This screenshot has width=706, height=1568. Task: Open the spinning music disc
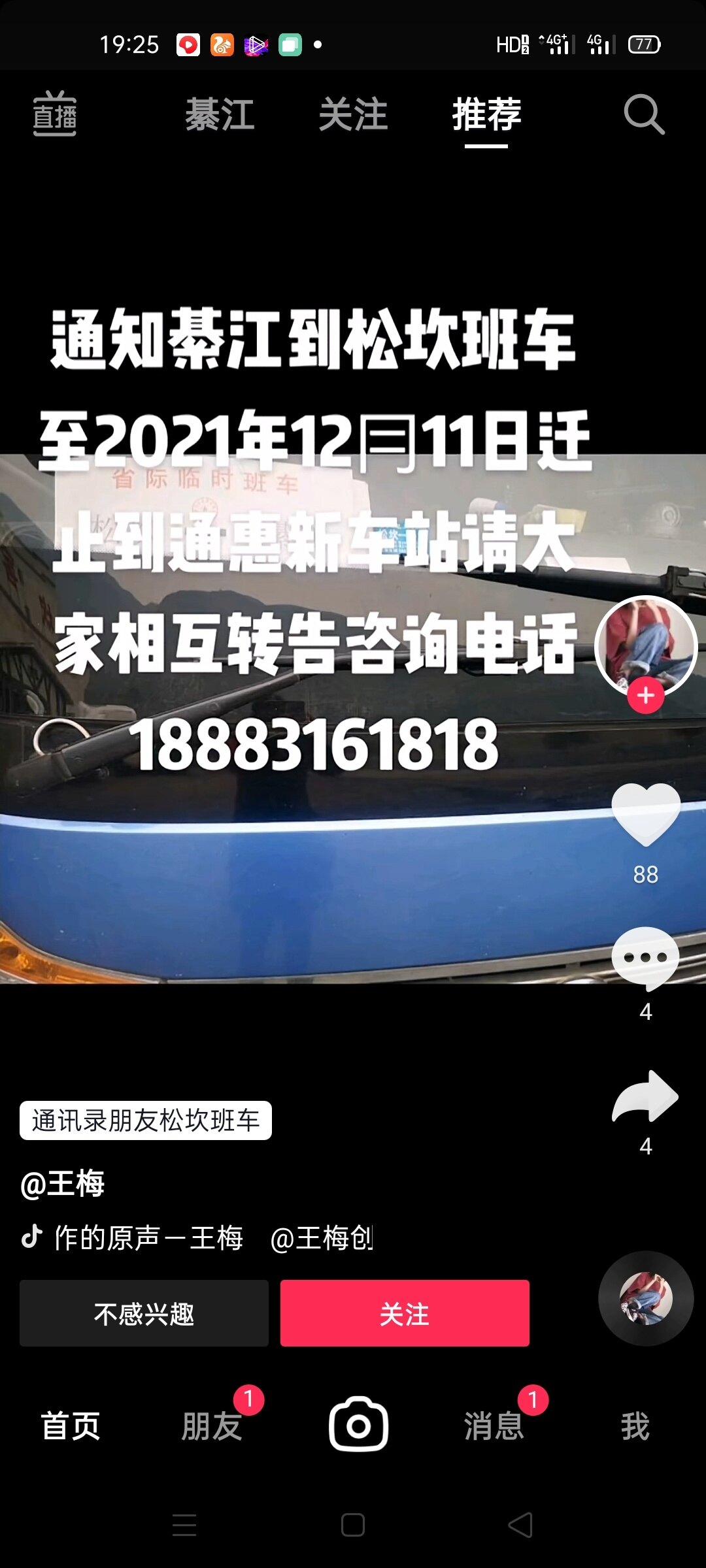click(646, 1298)
